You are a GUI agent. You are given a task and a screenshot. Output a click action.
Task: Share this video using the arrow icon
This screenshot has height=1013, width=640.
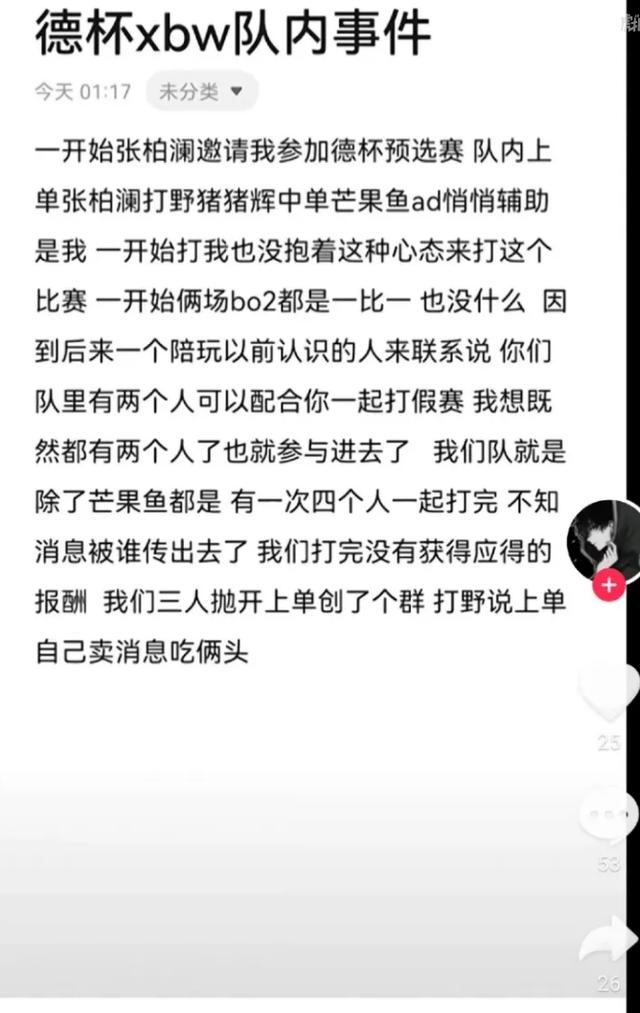[x=609, y=938]
